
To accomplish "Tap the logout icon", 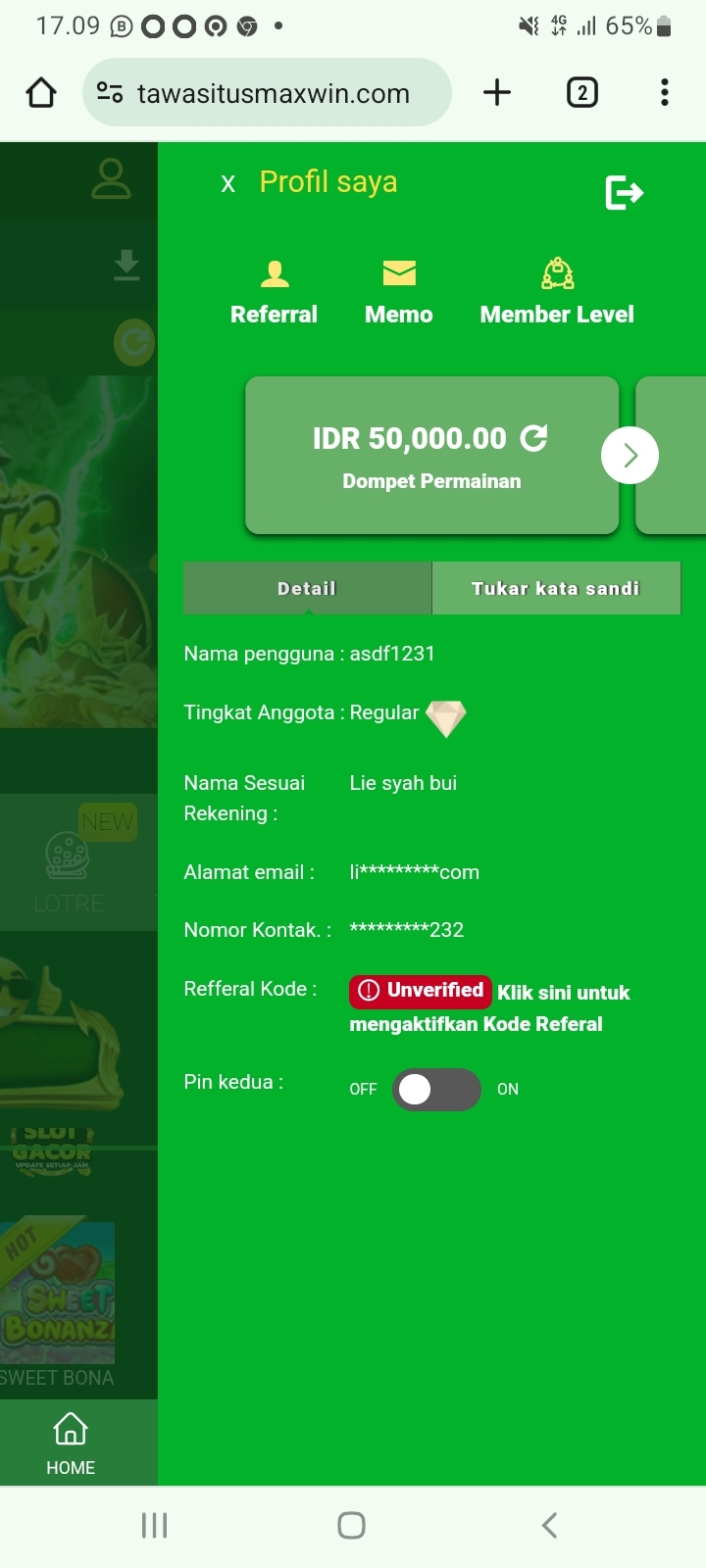I will [x=624, y=192].
